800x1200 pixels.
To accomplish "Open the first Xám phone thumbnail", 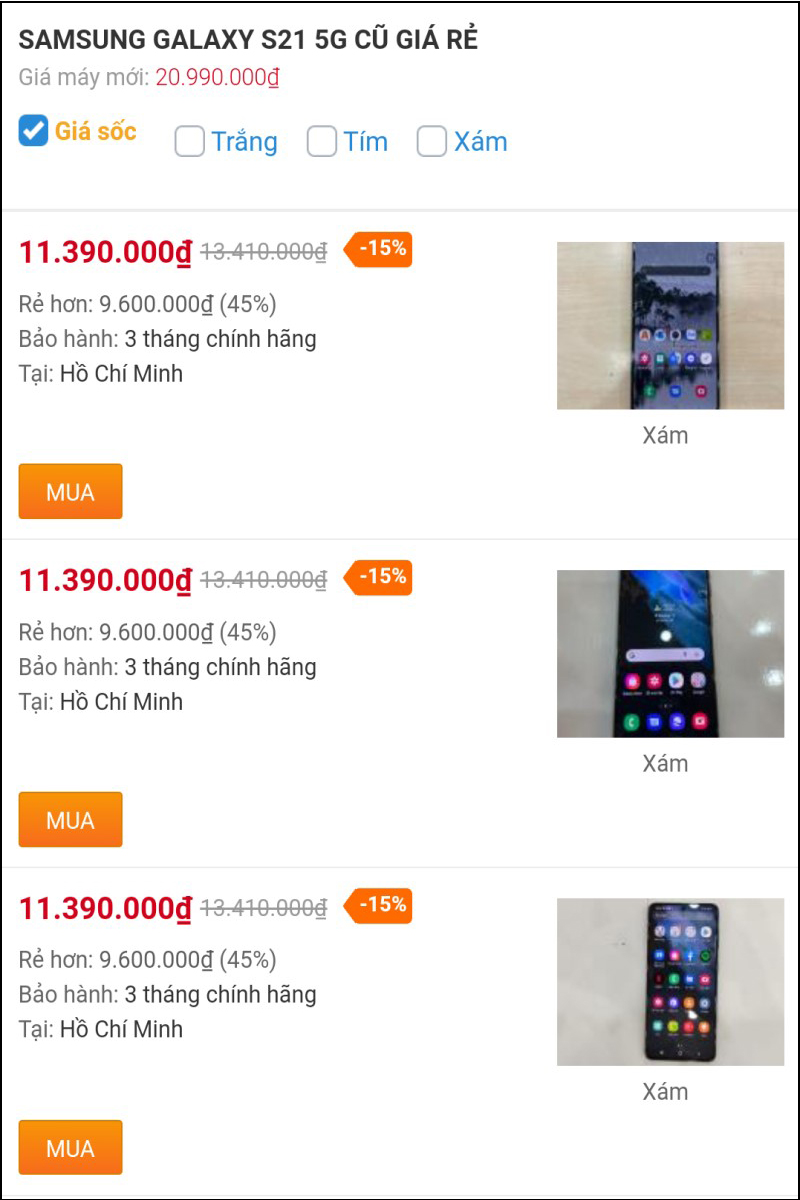I will 669,323.
